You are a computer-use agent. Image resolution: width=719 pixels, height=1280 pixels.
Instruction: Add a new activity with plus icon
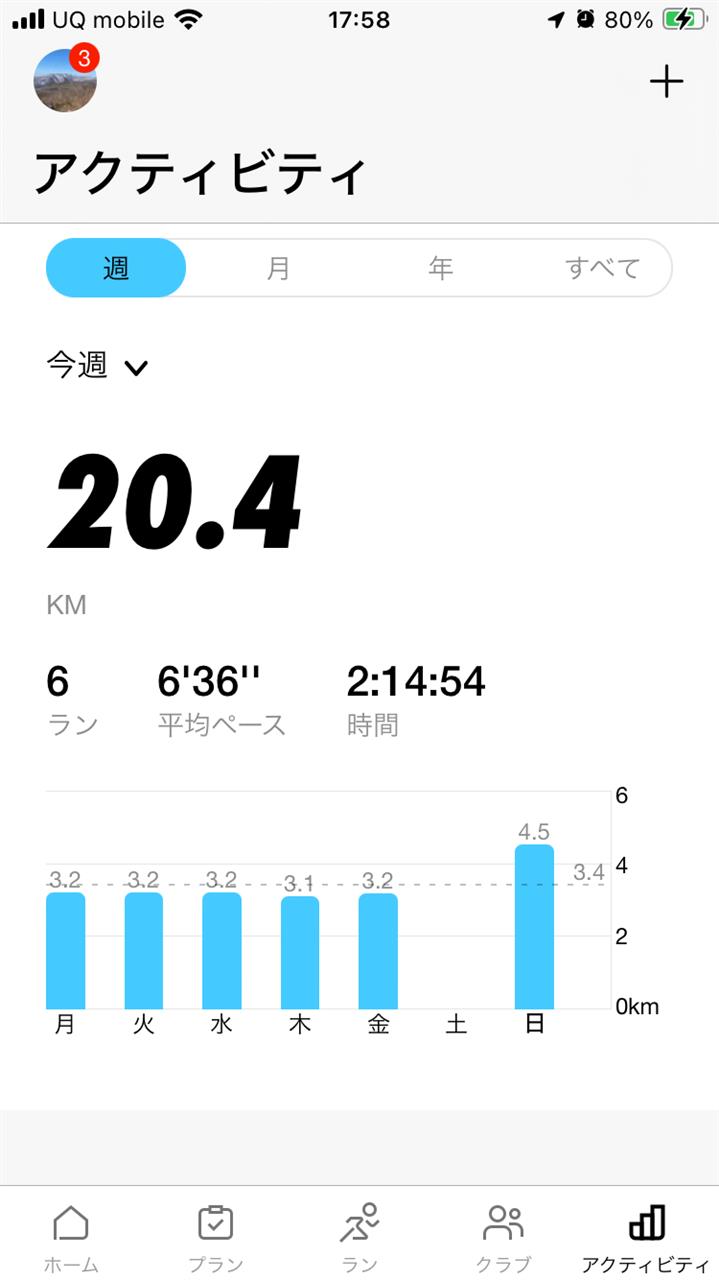666,82
